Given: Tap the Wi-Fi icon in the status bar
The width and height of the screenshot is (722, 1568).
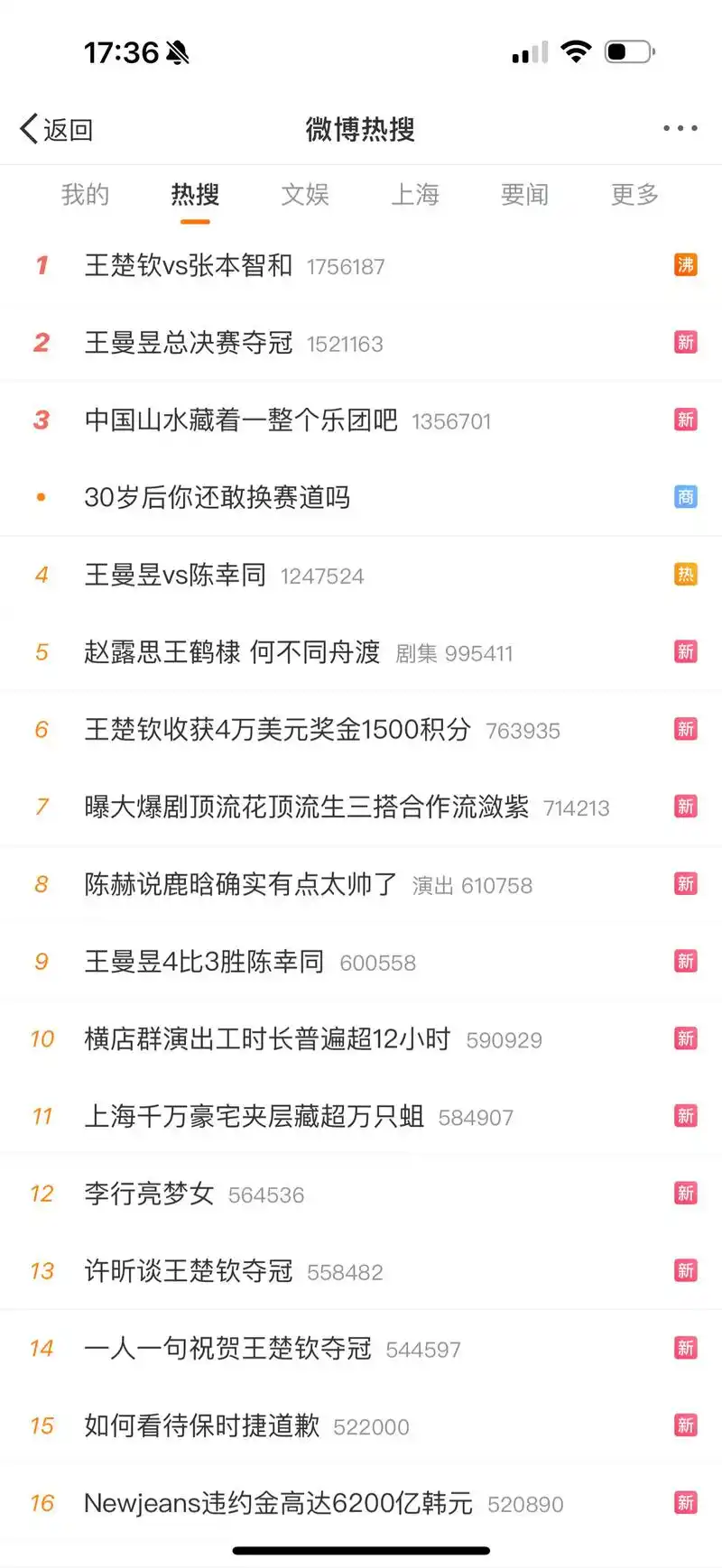Looking at the screenshot, I should click(x=576, y=51).
